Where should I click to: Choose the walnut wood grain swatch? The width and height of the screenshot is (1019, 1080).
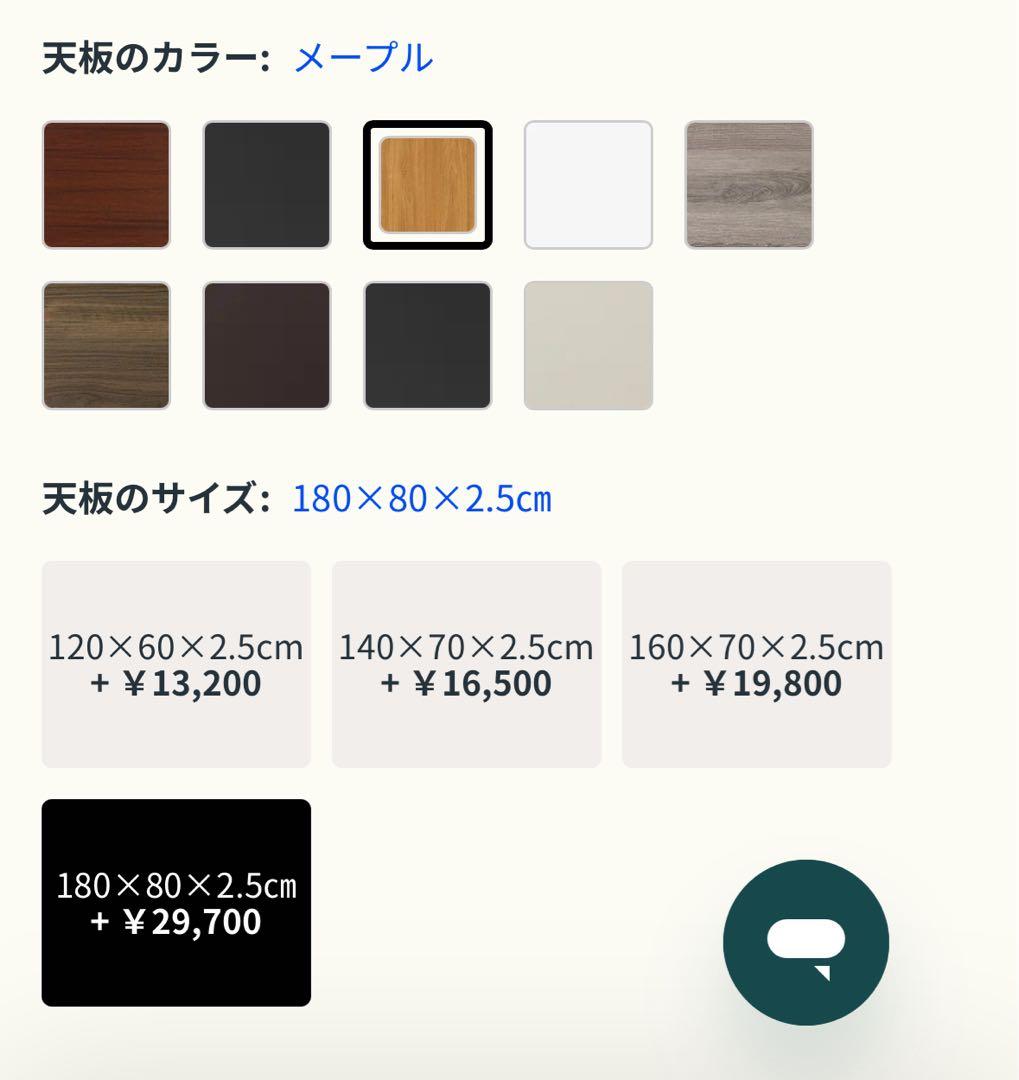[105, 346]
